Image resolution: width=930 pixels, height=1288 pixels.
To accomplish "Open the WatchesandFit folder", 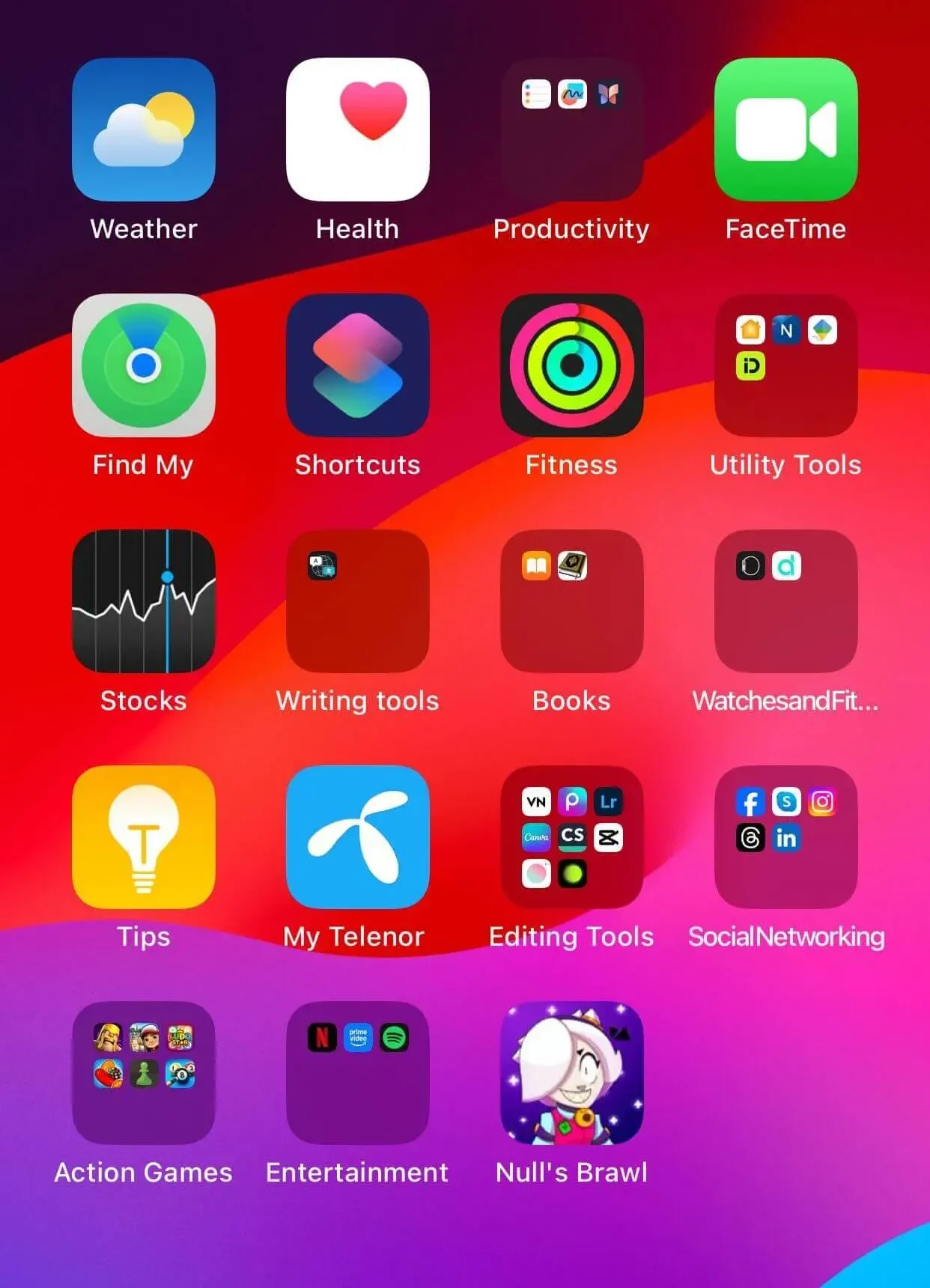I will 785,601.
